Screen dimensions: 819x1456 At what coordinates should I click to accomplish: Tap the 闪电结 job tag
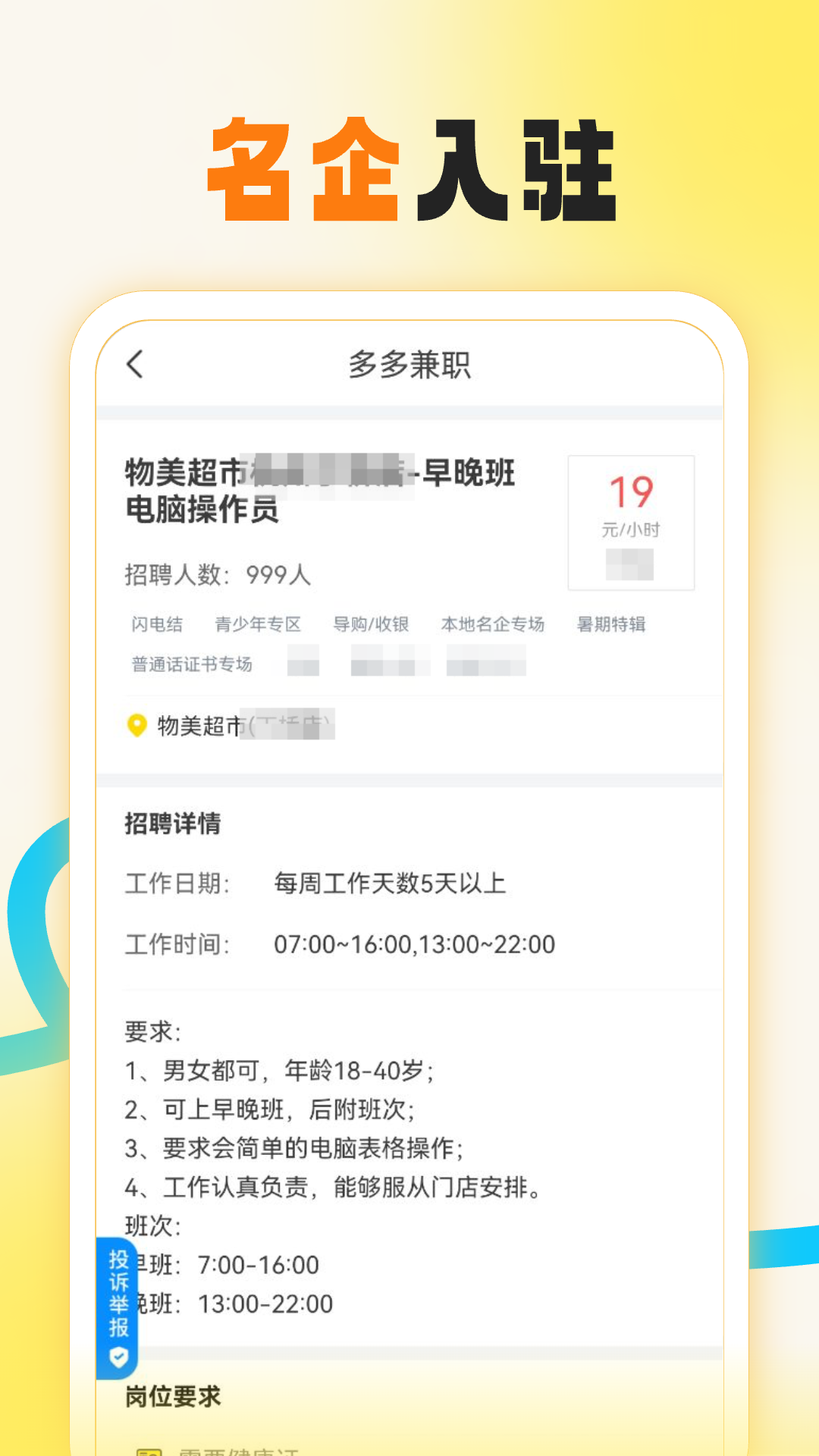coord(158,624)
